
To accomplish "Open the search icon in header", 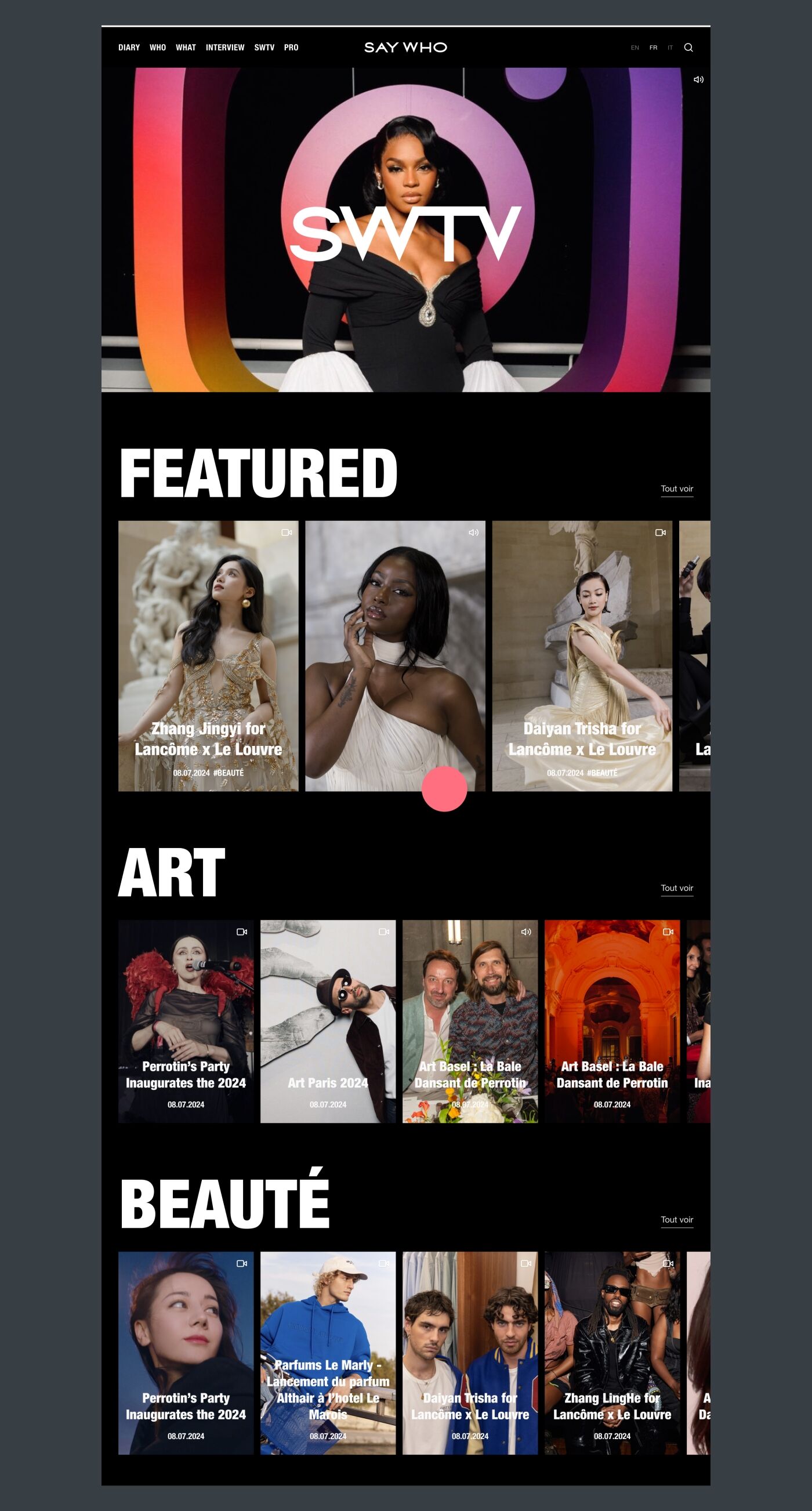I will (x=688, y=48).
